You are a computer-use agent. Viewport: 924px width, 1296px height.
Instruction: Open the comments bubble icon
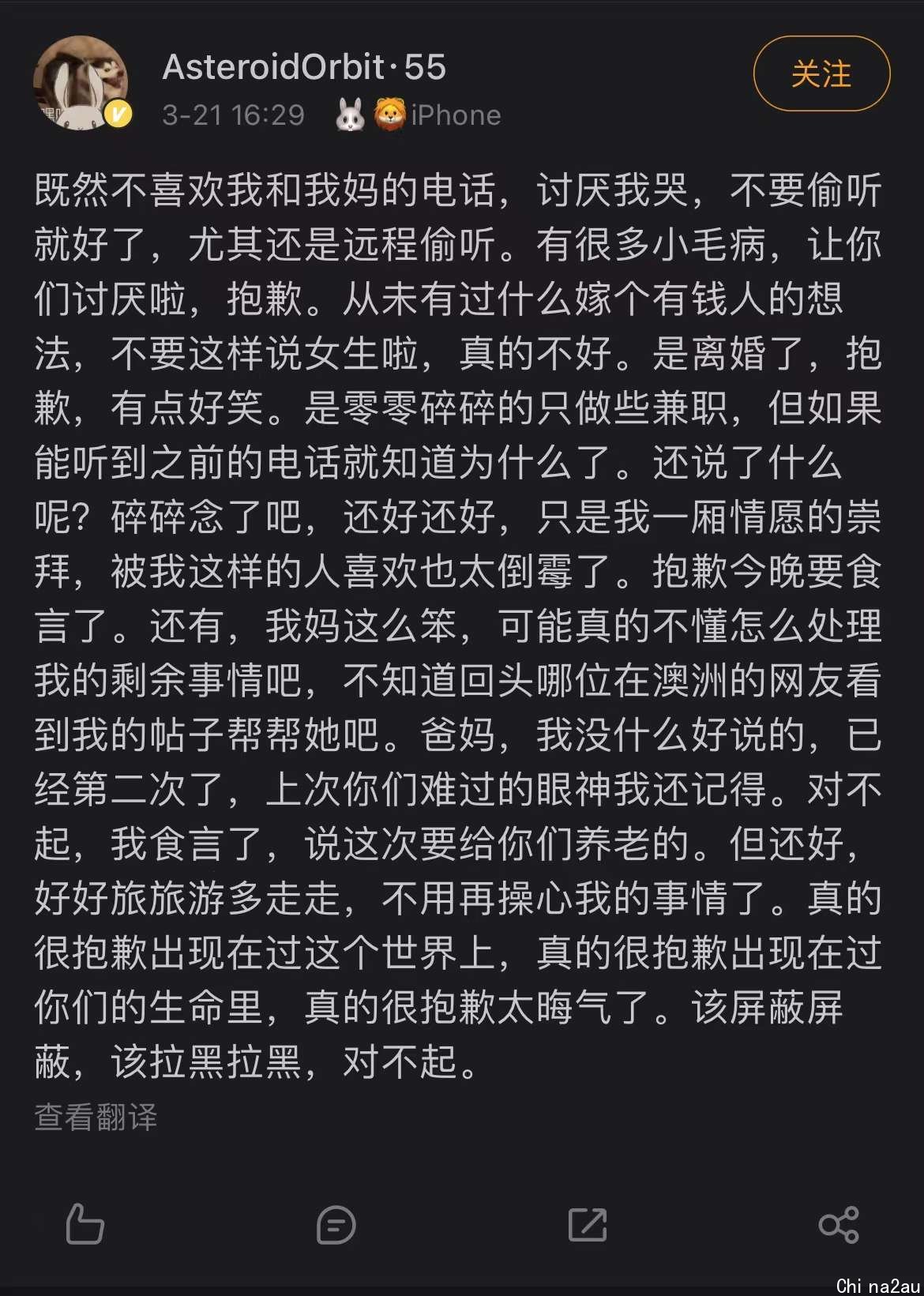336,1225
